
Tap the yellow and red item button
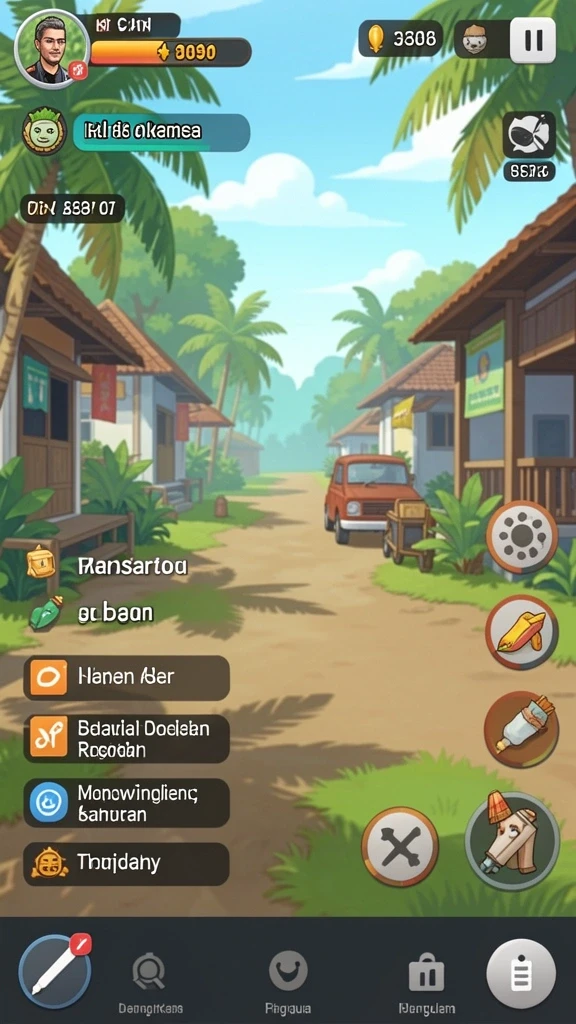pyautogui.click(x=522, y=632)
